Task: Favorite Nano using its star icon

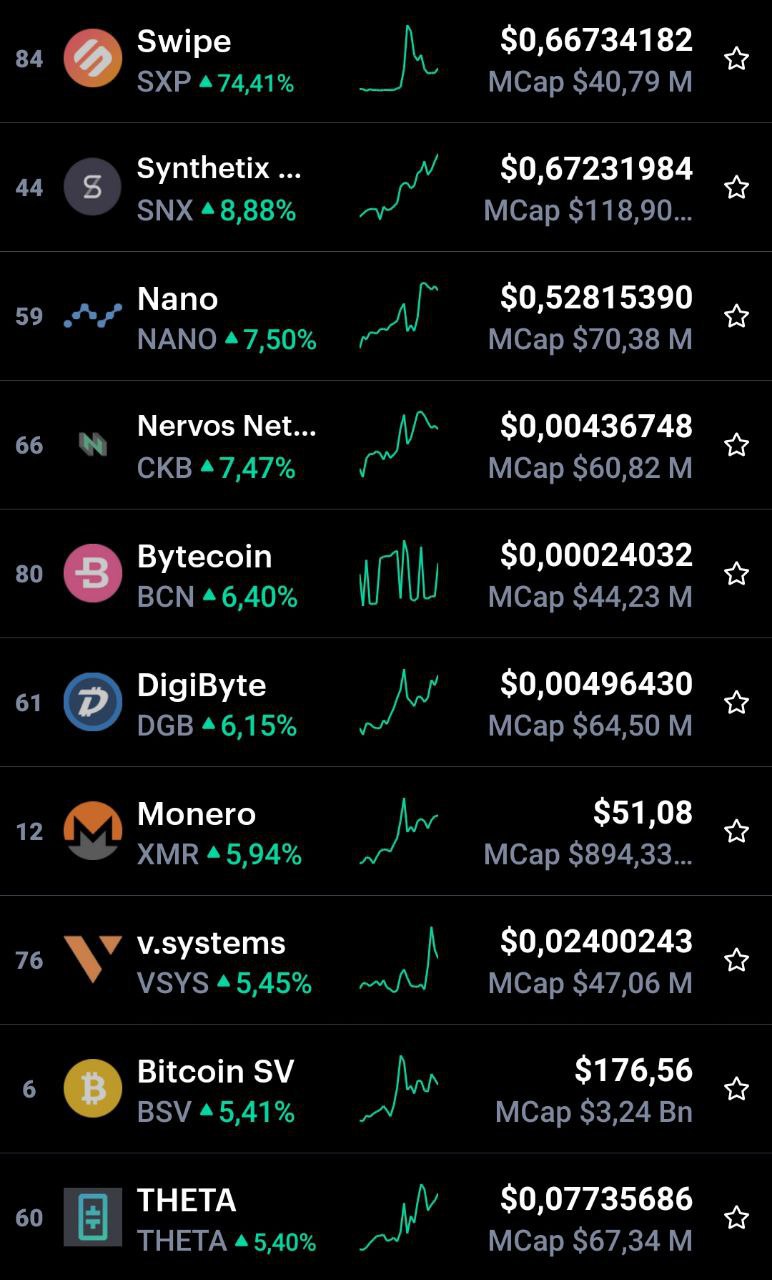Action: tap(737, 316)
